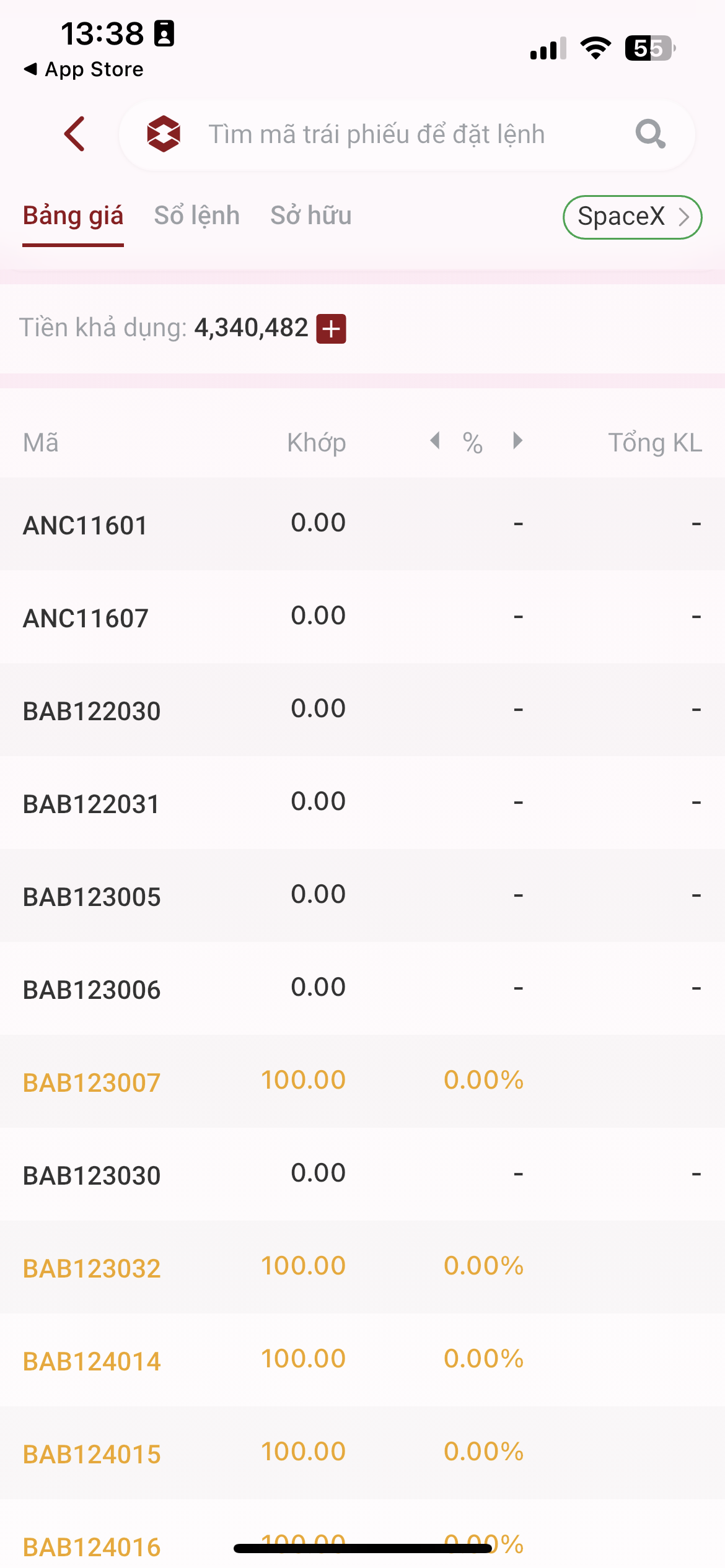Switch to the Sổ lệnh tab

click(196, 216)
